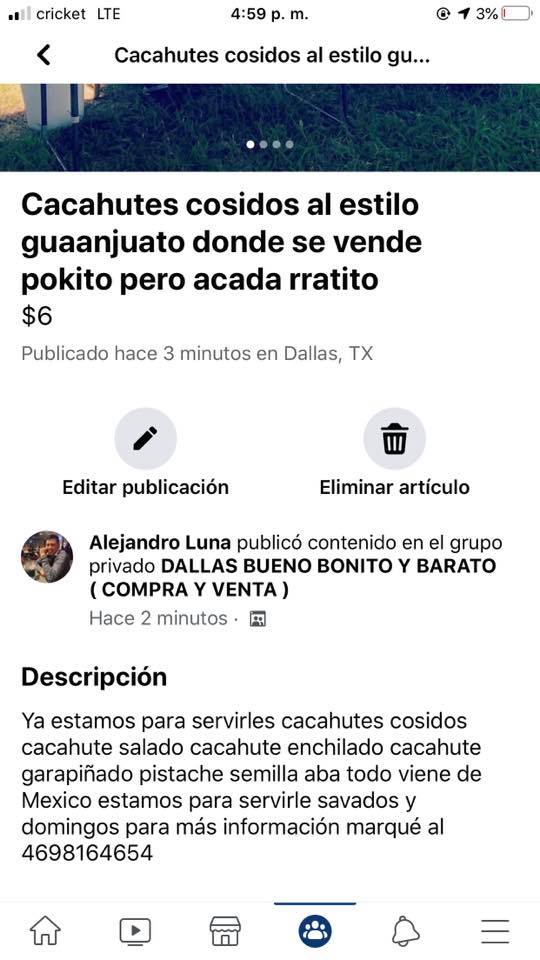Open the Marketplace tab
Image resolution: width=540 pixels, height=960 pixels.
(225, 931)
